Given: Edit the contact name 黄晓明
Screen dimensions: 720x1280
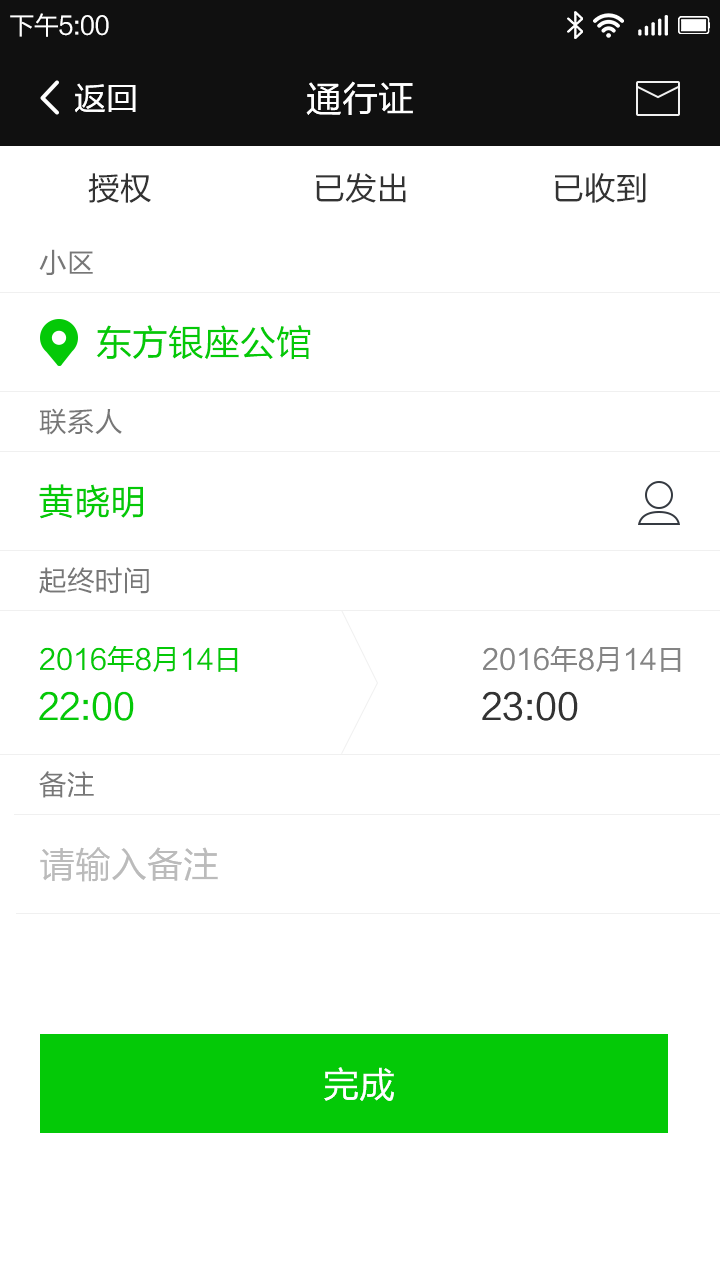Looking at the screenshot, I should (92, 502).
